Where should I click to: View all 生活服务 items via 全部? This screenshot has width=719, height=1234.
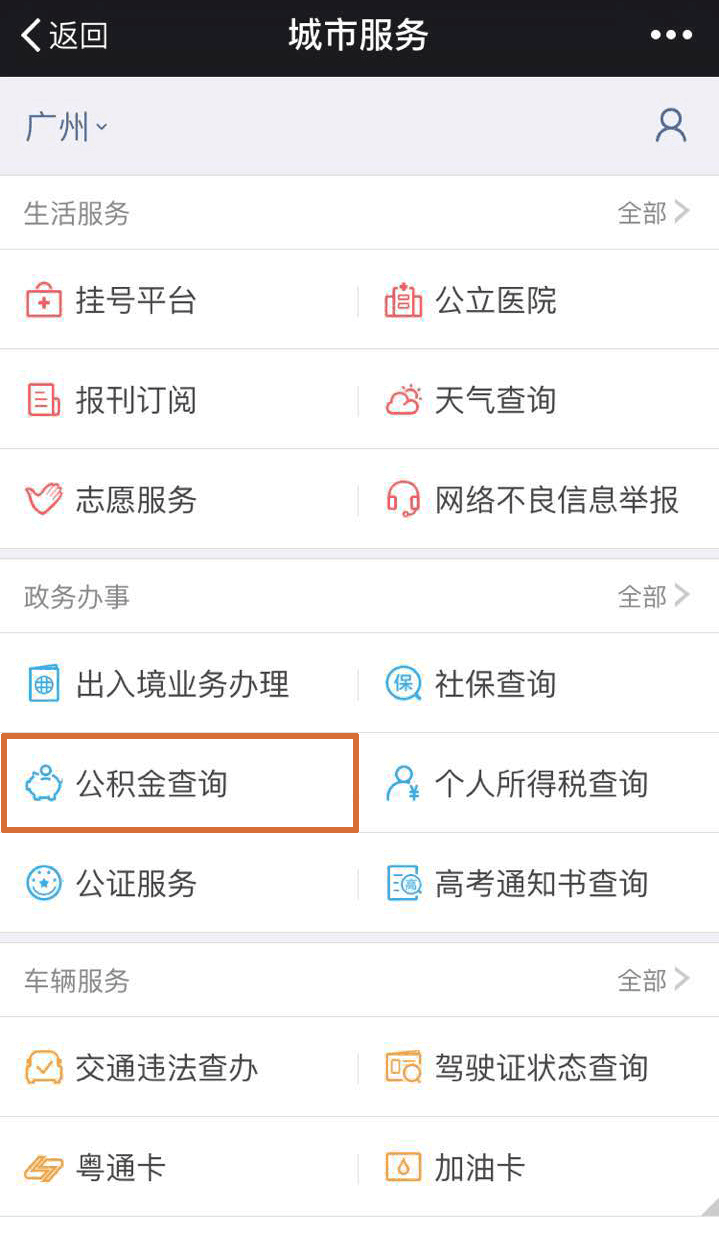[x=654, y=212]
